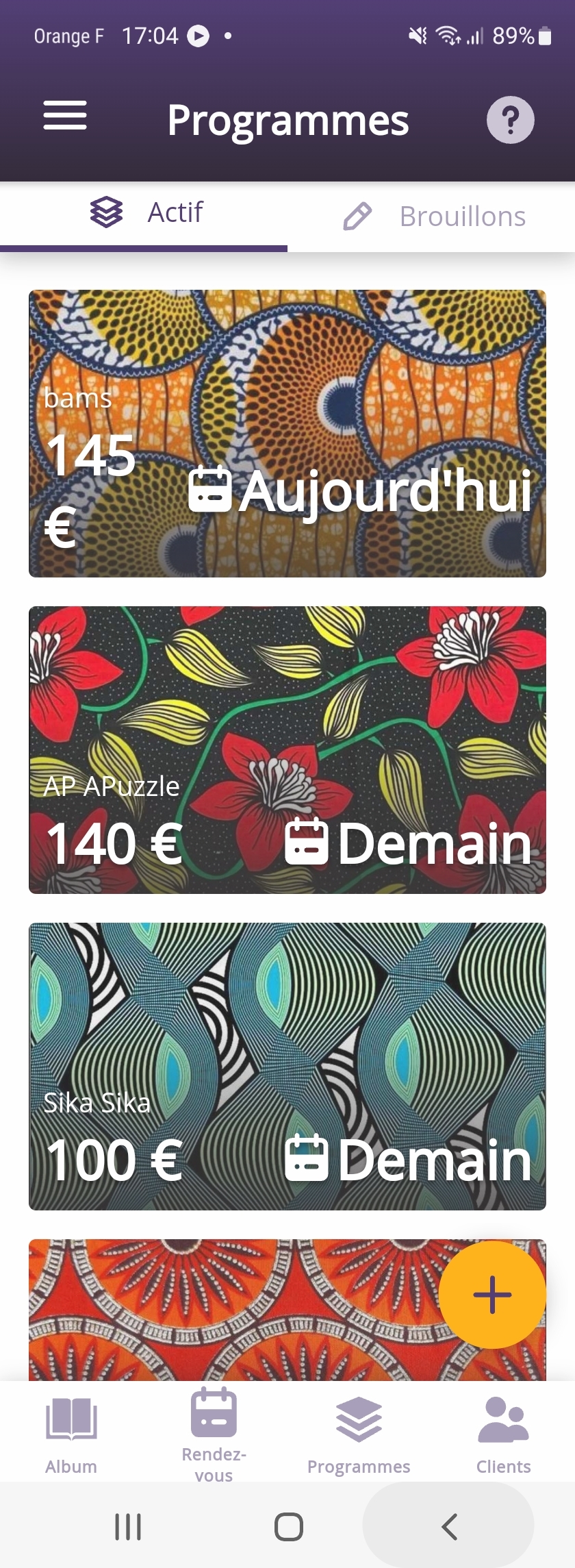The width and height of the screenshot is (575, 1568).
Task: Click the pencil icon next to Brouillons
Action: (x=358, y=214)
